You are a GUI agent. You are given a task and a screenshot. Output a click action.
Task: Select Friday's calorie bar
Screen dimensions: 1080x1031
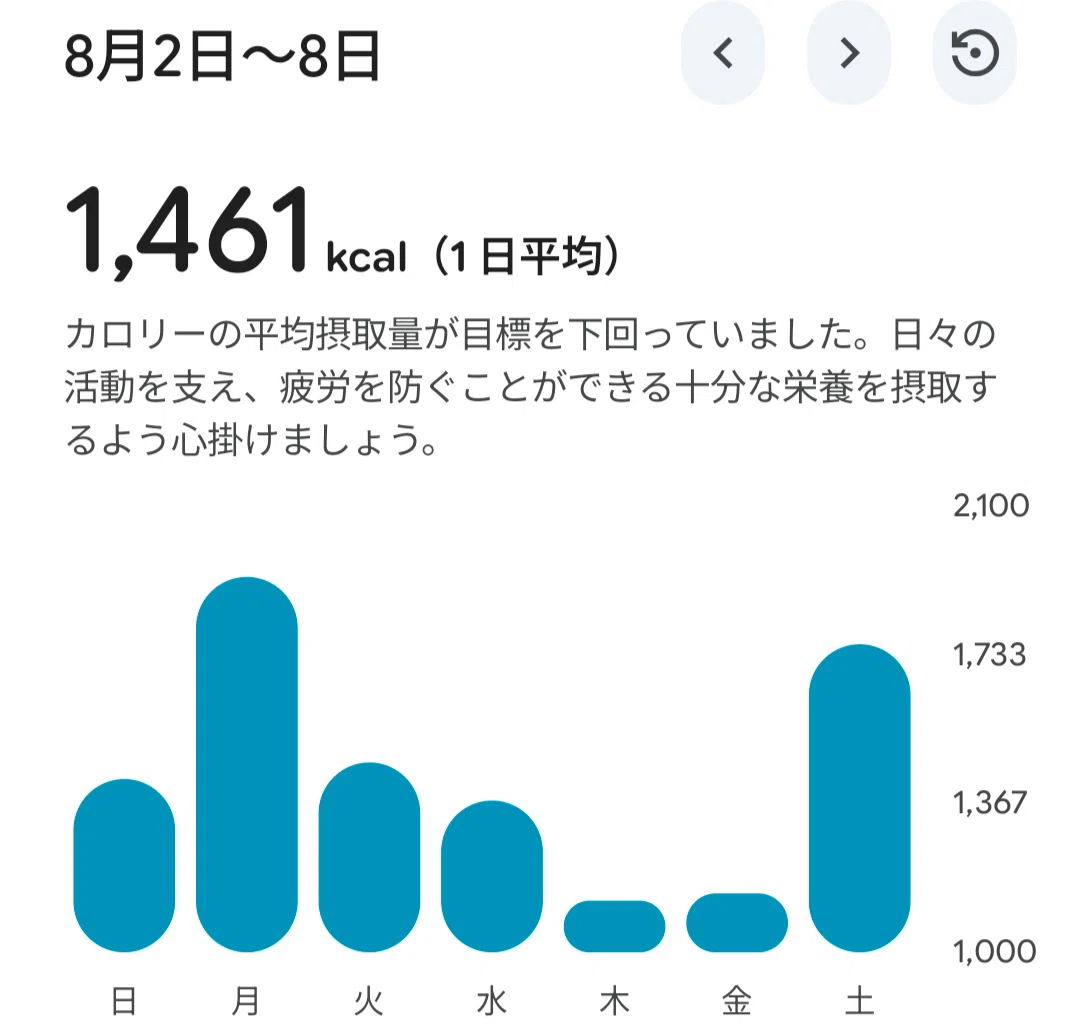(737, 923)
